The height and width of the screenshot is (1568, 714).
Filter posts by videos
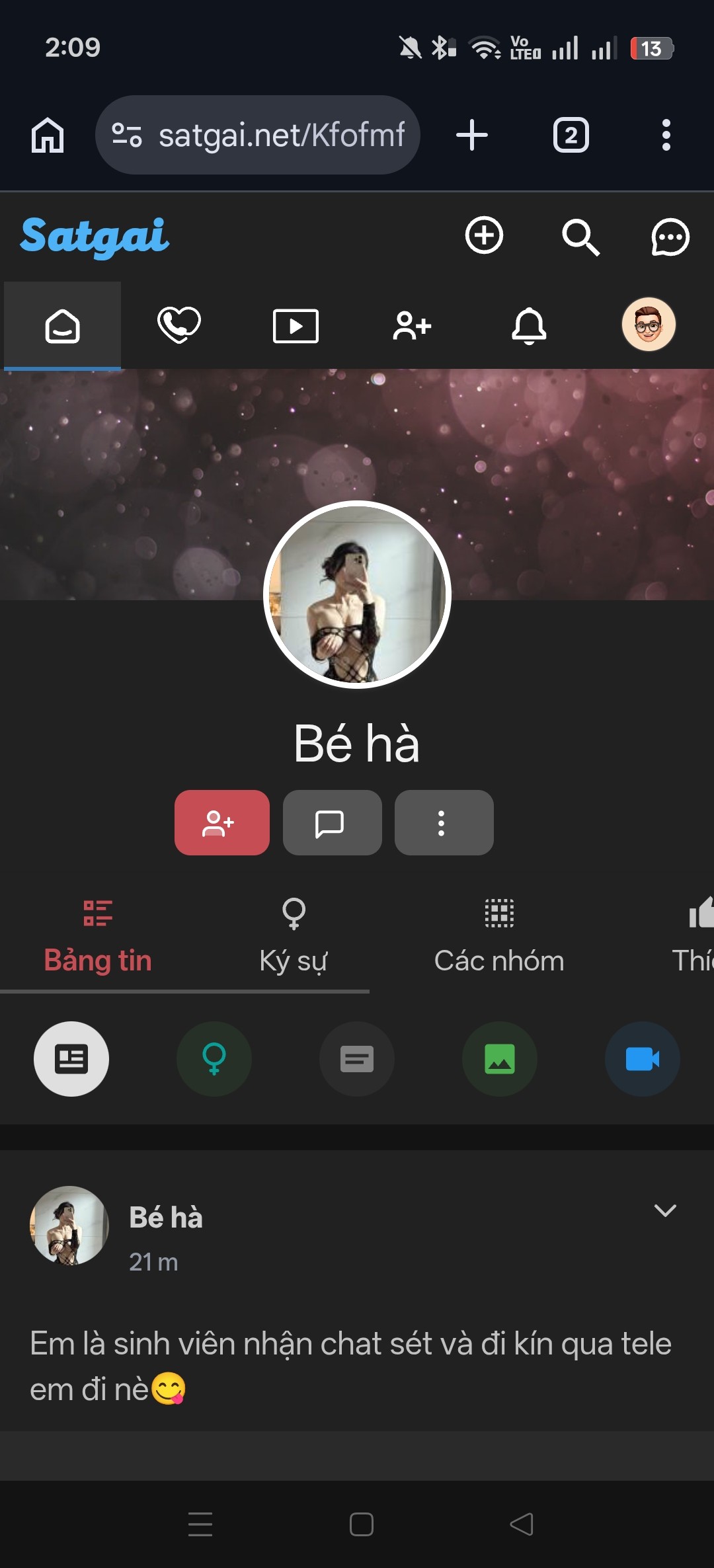tap(642, 1059)
